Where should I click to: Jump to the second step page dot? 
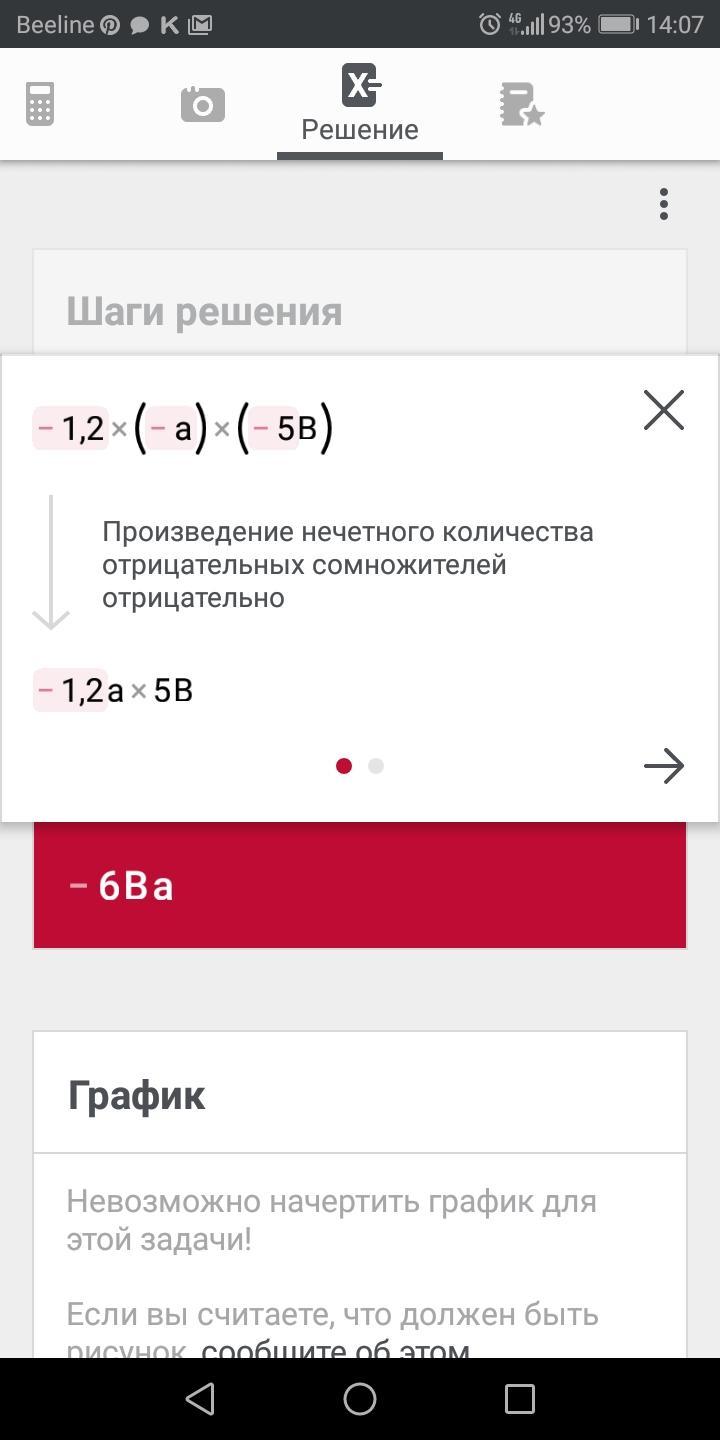(x=376, y=766)
